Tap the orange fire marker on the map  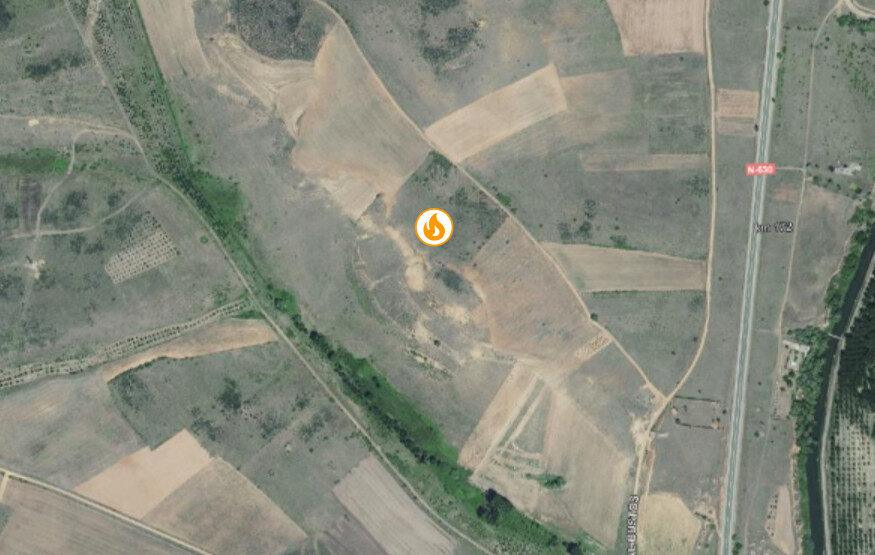pos(434,227)
